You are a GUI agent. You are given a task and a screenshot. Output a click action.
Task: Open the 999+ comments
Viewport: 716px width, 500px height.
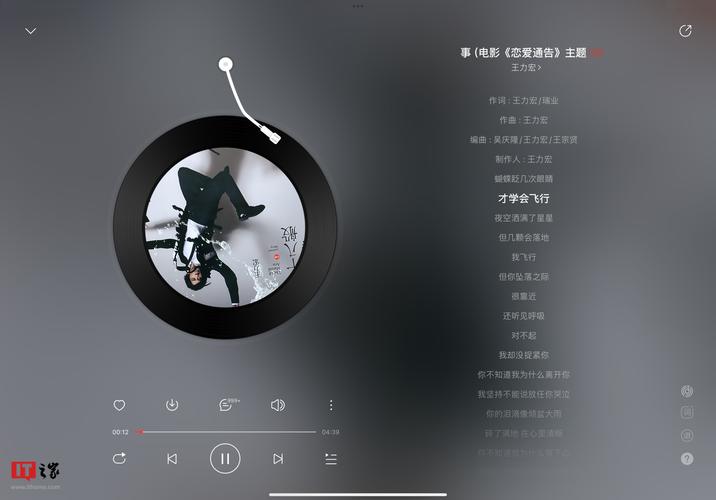click(226, 405)
